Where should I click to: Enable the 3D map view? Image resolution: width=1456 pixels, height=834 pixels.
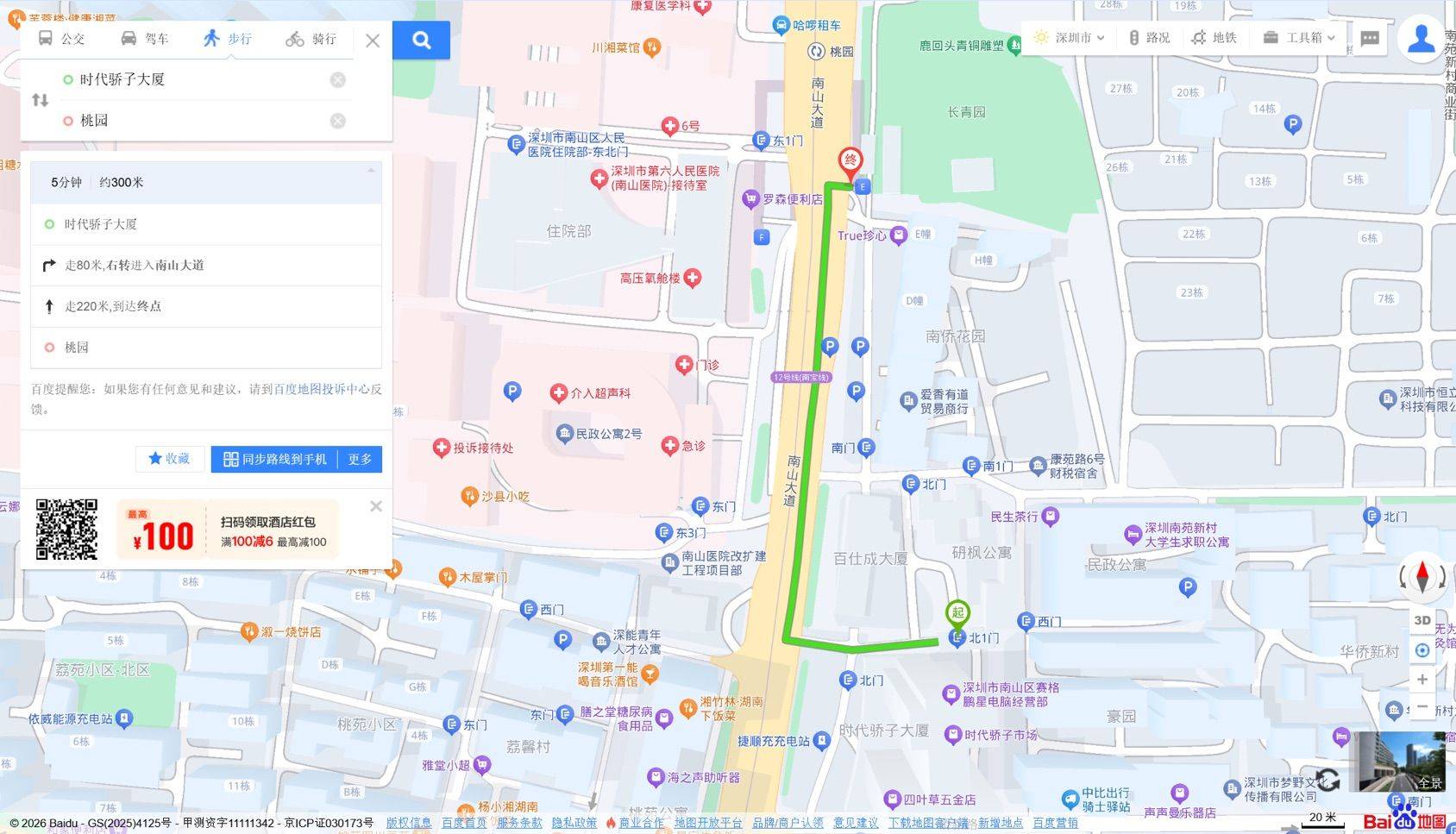click(x=1422, y=620)
